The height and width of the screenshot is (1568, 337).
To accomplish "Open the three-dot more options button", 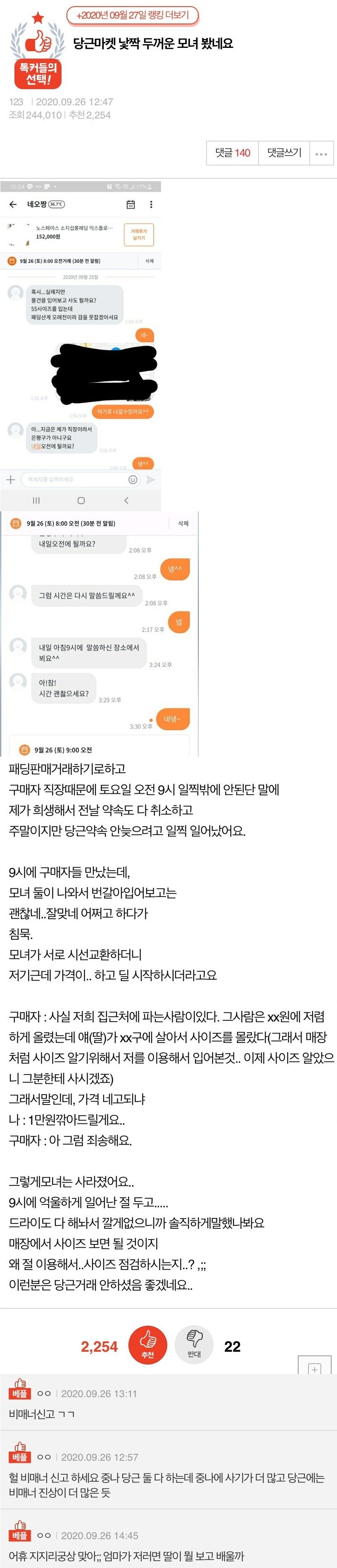I will [321, 154].
